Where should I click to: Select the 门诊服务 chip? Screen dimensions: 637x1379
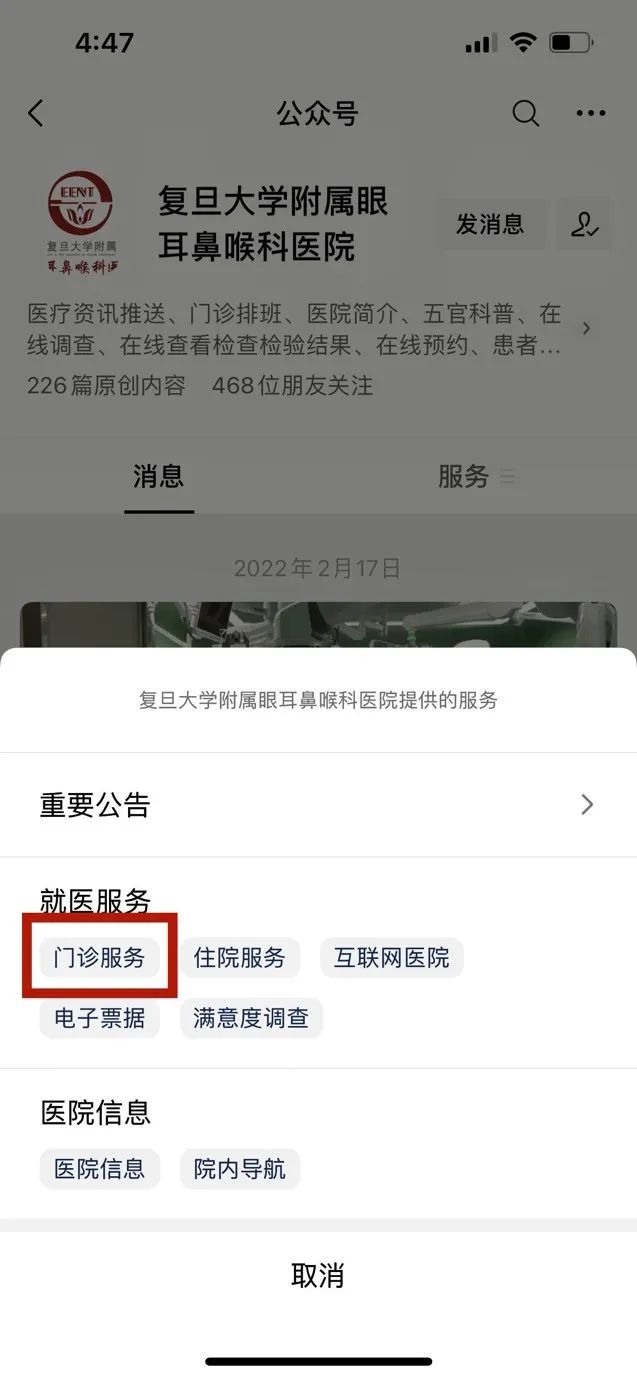(x=99, y=958)
